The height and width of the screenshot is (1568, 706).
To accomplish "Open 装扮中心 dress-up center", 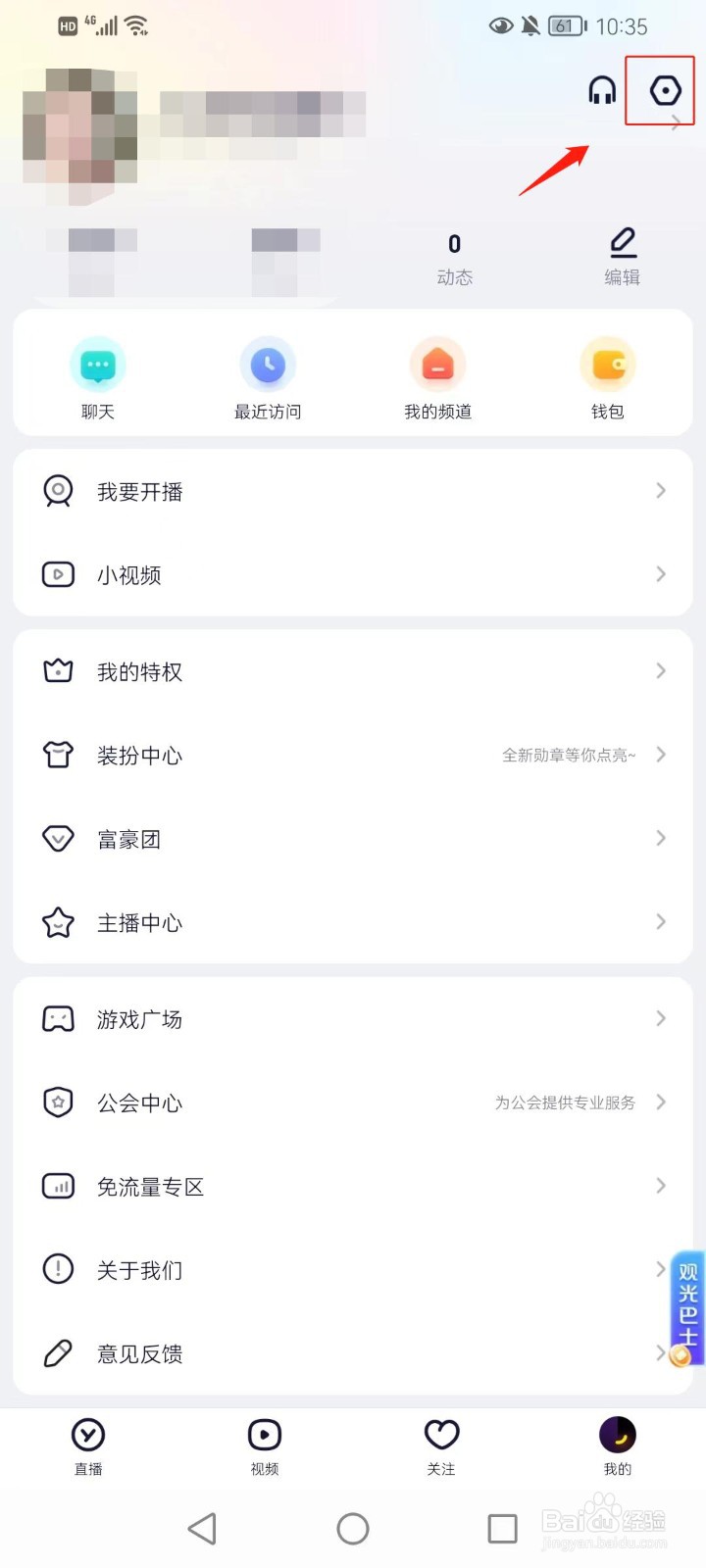I will (x=353, y=755).
